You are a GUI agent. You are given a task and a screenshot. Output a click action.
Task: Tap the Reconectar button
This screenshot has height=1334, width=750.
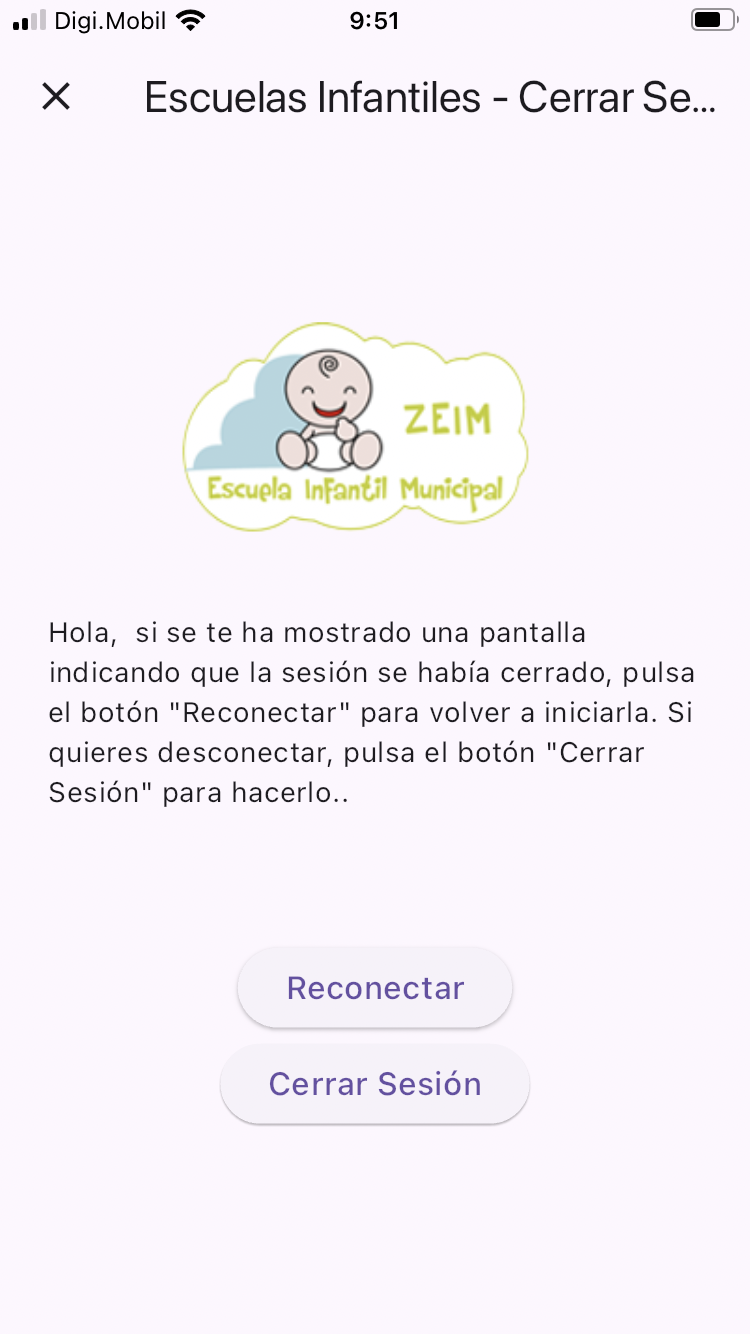pyautogui.click(x=375, y=988)
